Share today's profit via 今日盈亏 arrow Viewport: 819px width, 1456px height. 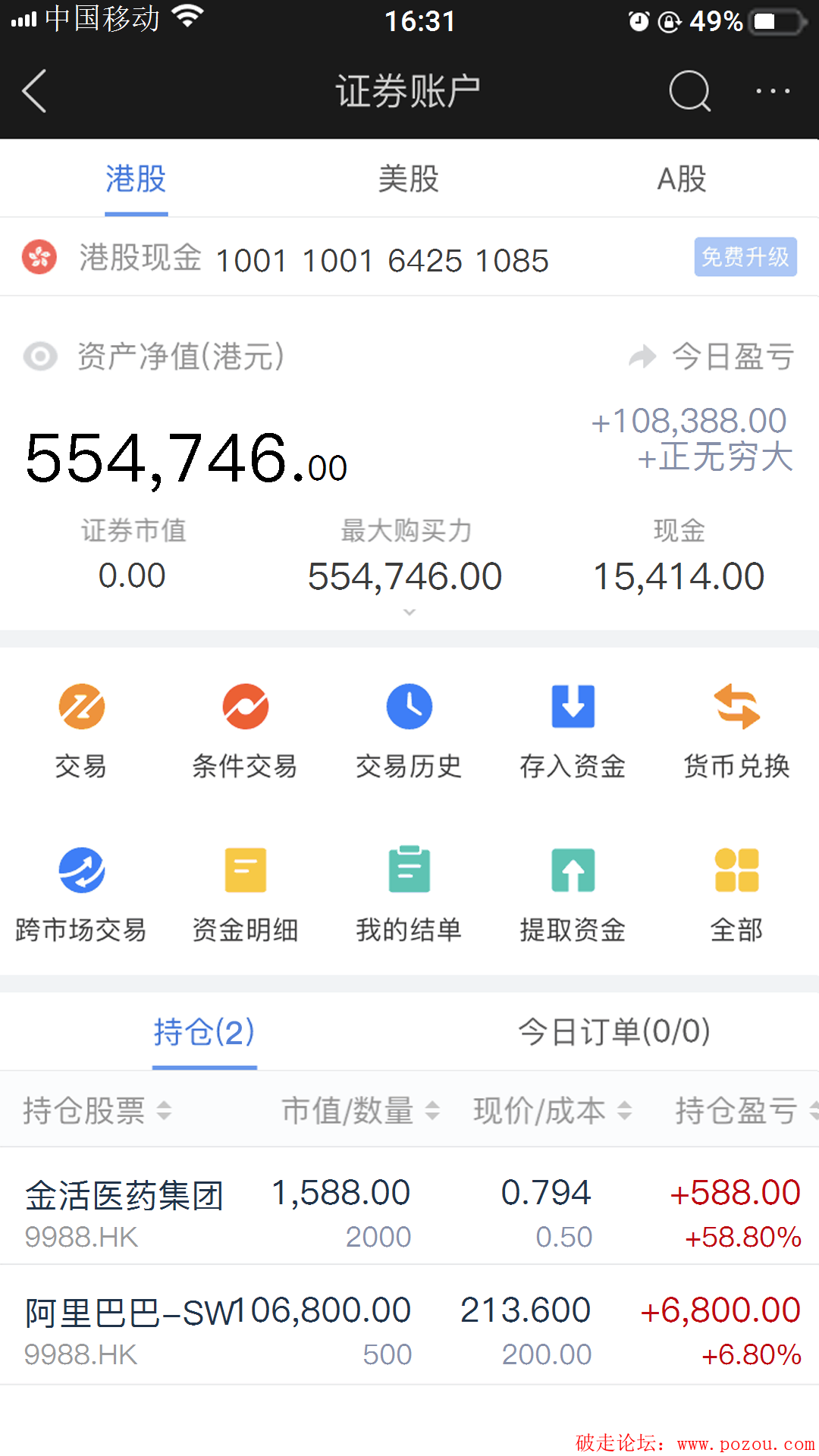tap(642, 356)
